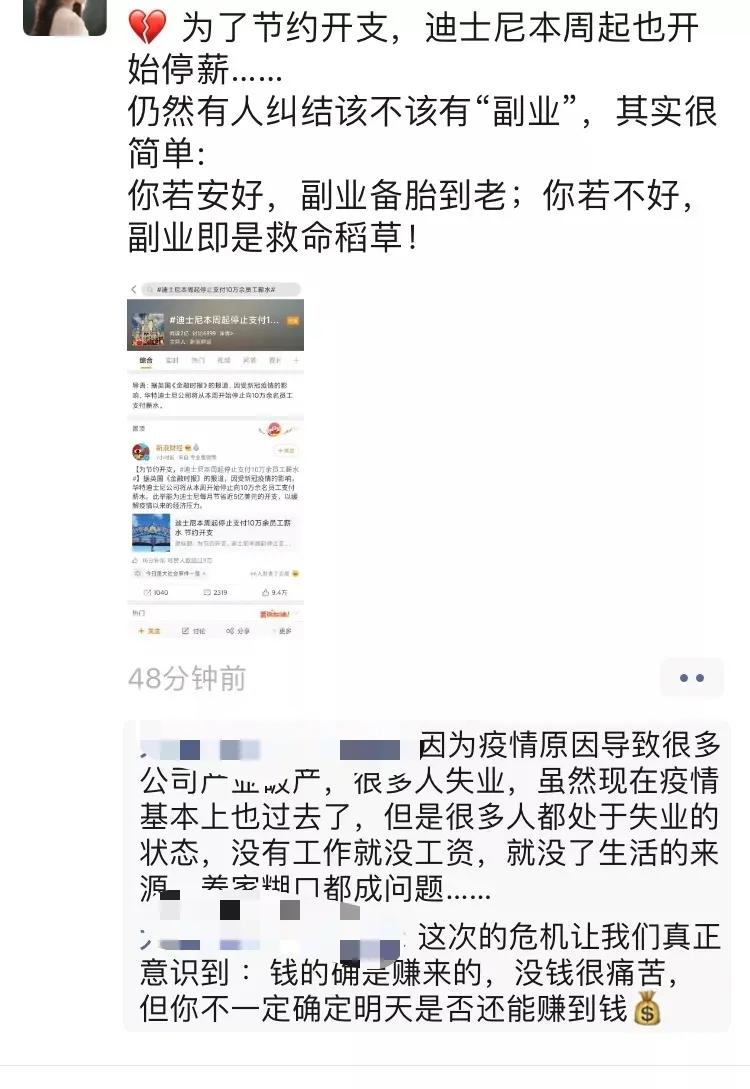Tap the like icon showing 9.4万

(x=268, y=590)
